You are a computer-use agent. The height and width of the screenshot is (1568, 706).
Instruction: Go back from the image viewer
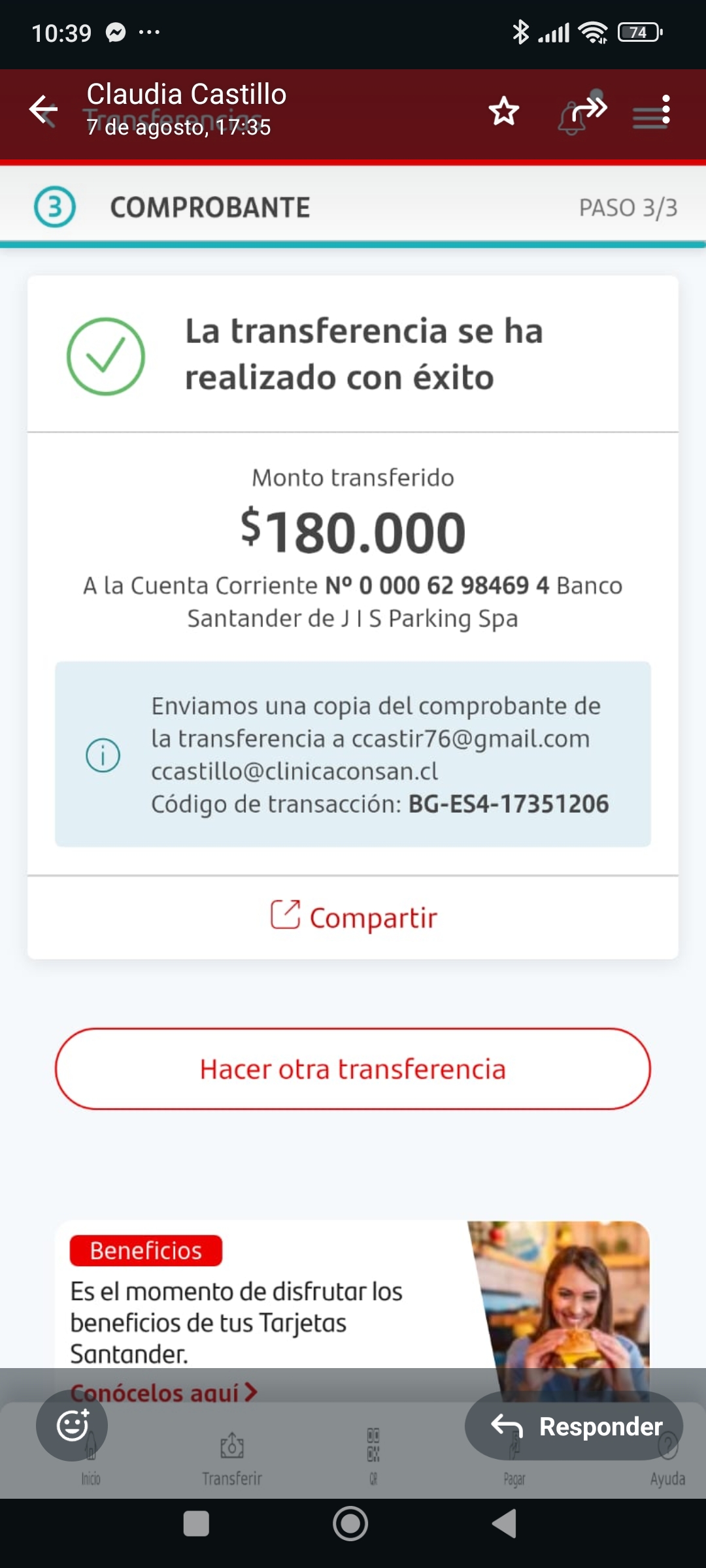tap(44, 110)
